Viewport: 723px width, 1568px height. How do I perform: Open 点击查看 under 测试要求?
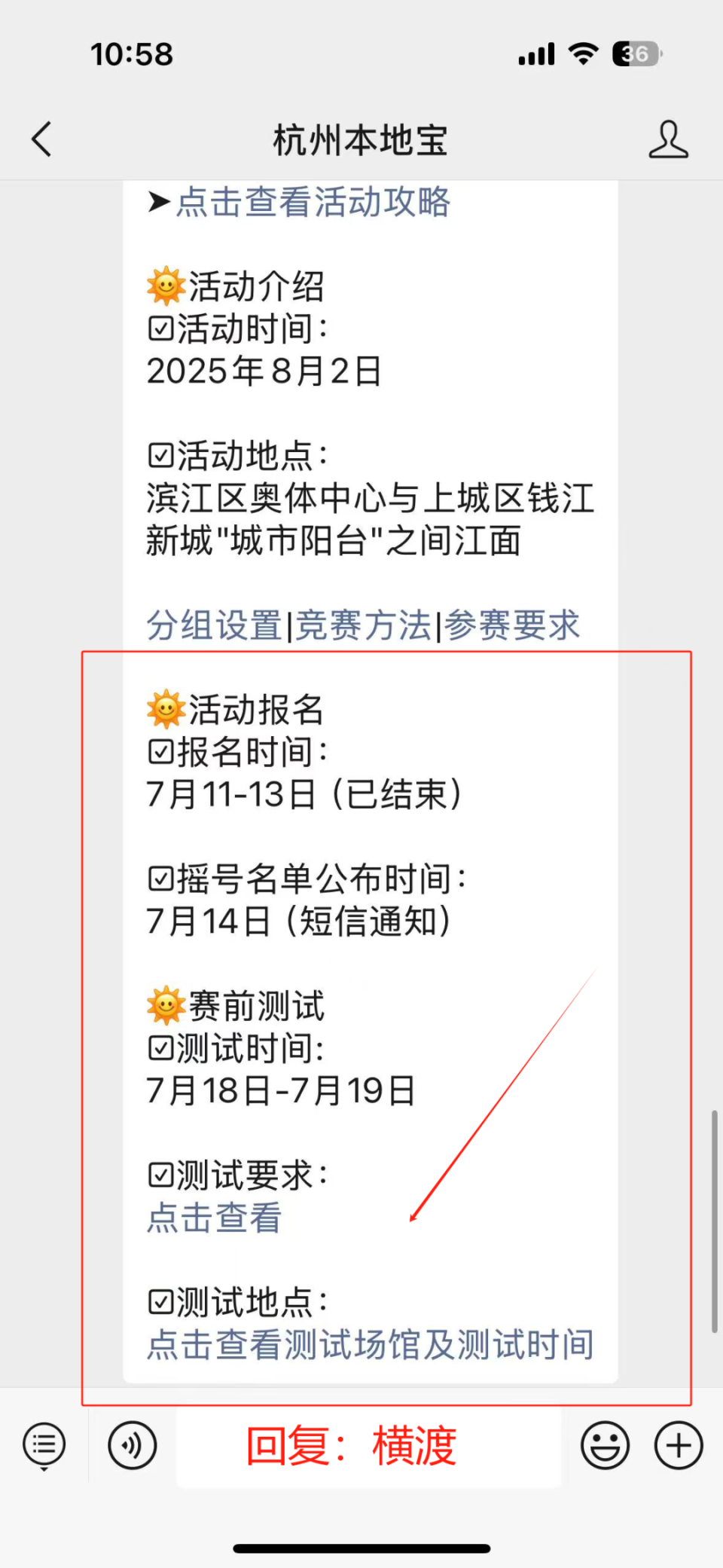tap(214, 1218)
